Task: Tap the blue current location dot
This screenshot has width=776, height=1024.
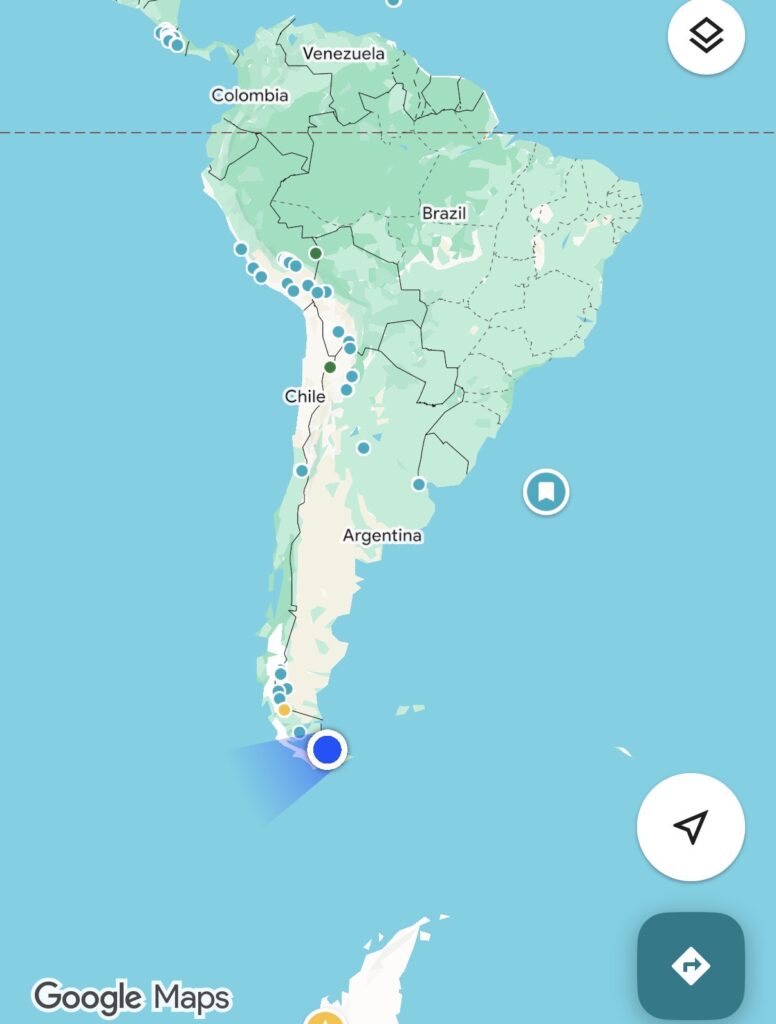Action: (327, 749)
